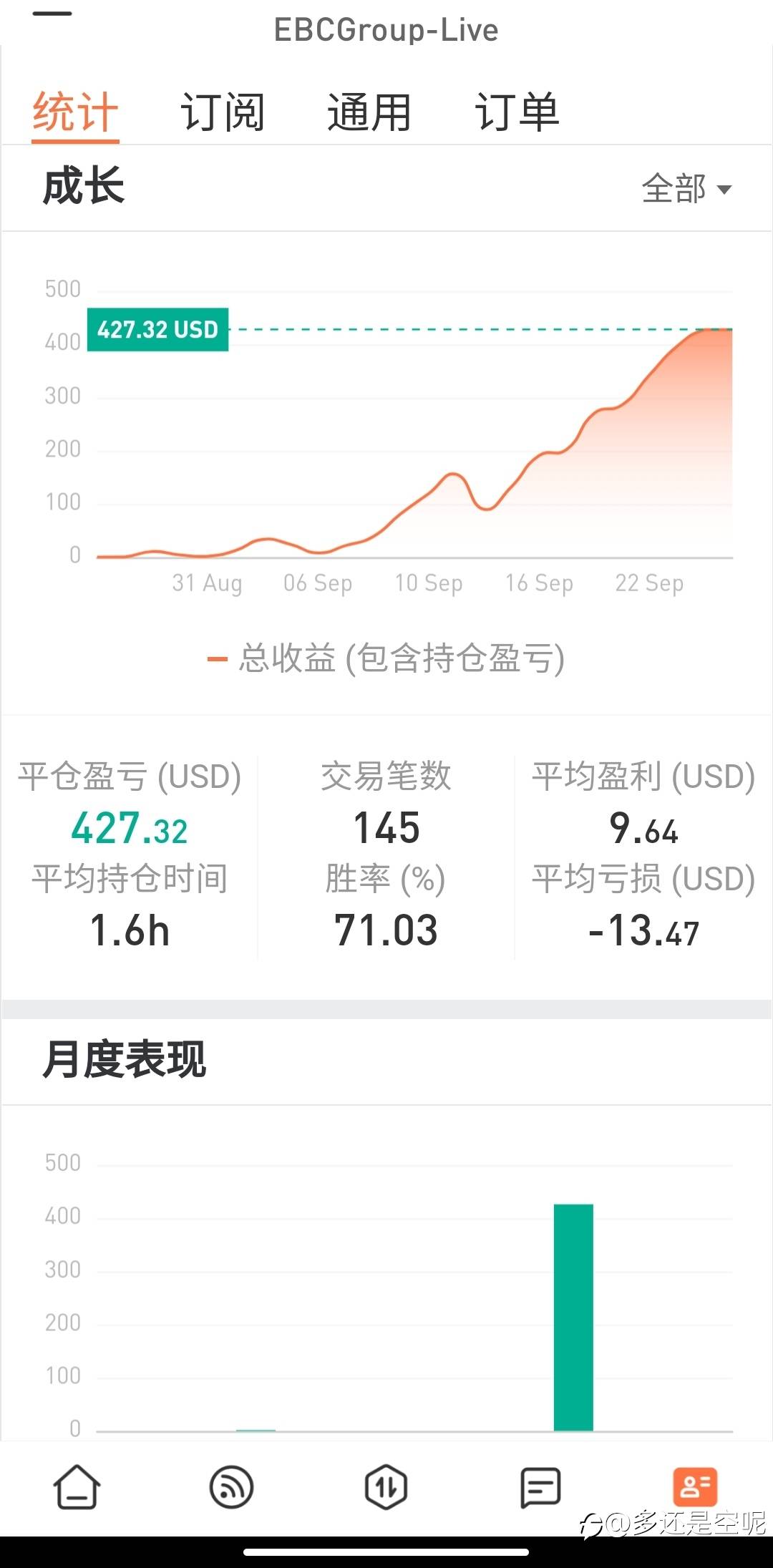
Task: Switch to the 通用 tab
Action: pos(369,112)
